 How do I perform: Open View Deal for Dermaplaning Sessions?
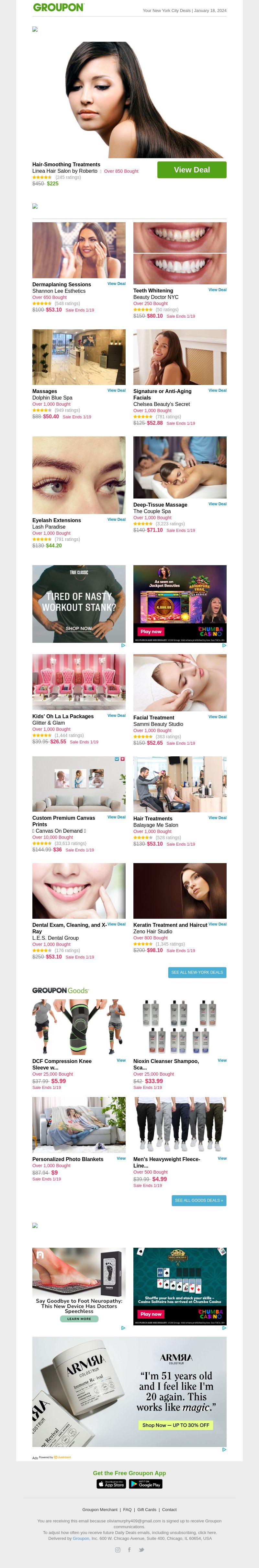click(x=117, y=284)
